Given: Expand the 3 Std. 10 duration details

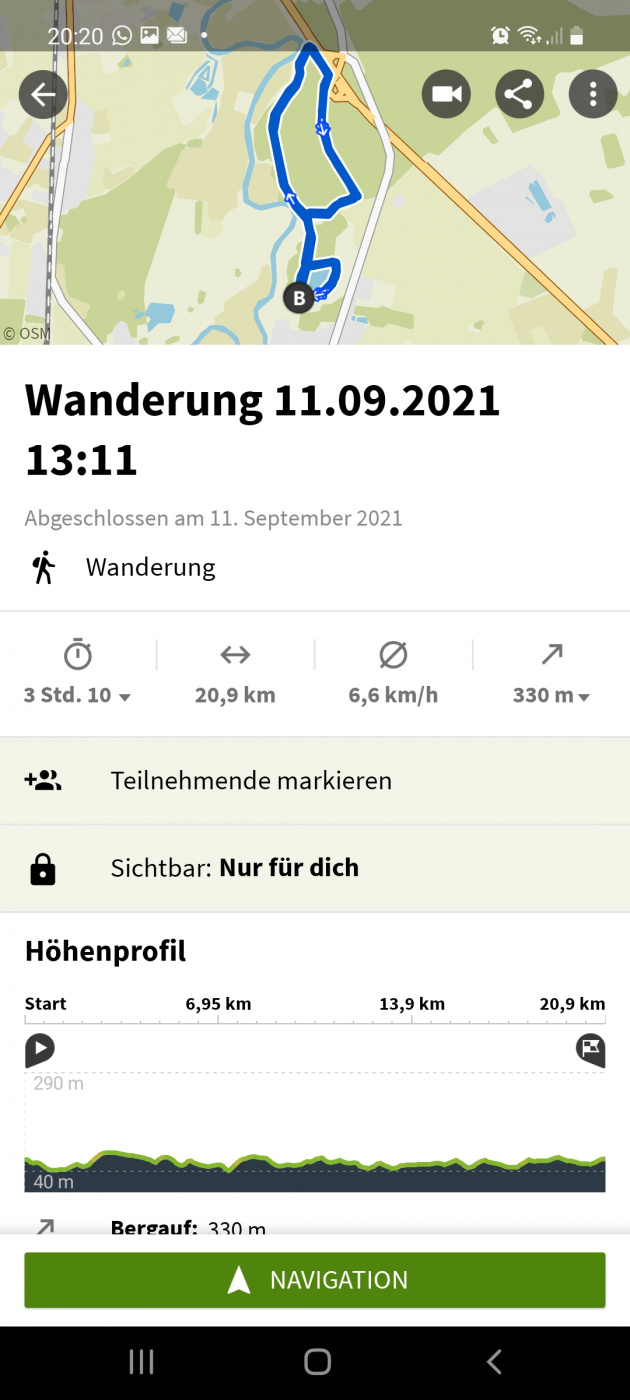Looking at the screenshot, I should [x=77, y=695].
